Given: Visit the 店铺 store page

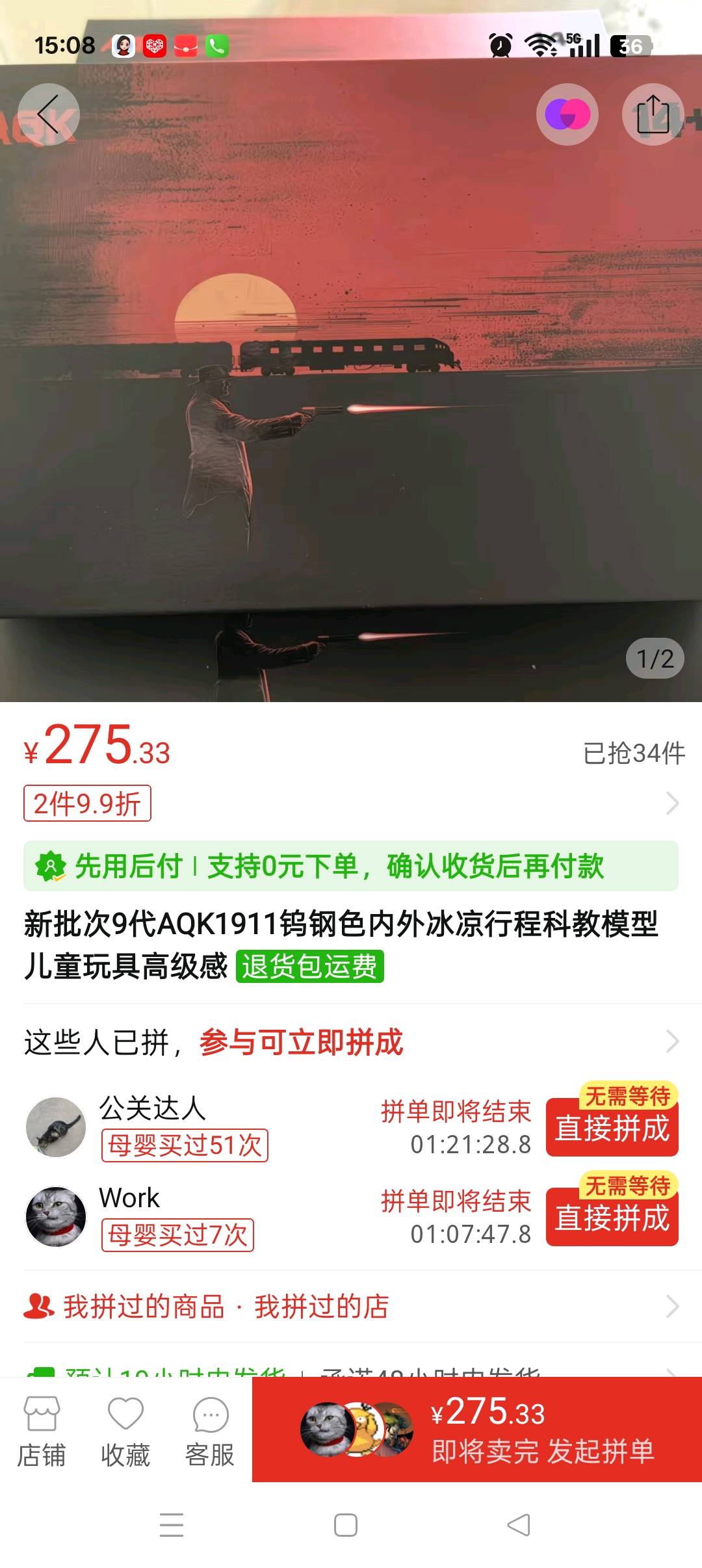Looking at the screenshot, I should [x=42, y=1431].
